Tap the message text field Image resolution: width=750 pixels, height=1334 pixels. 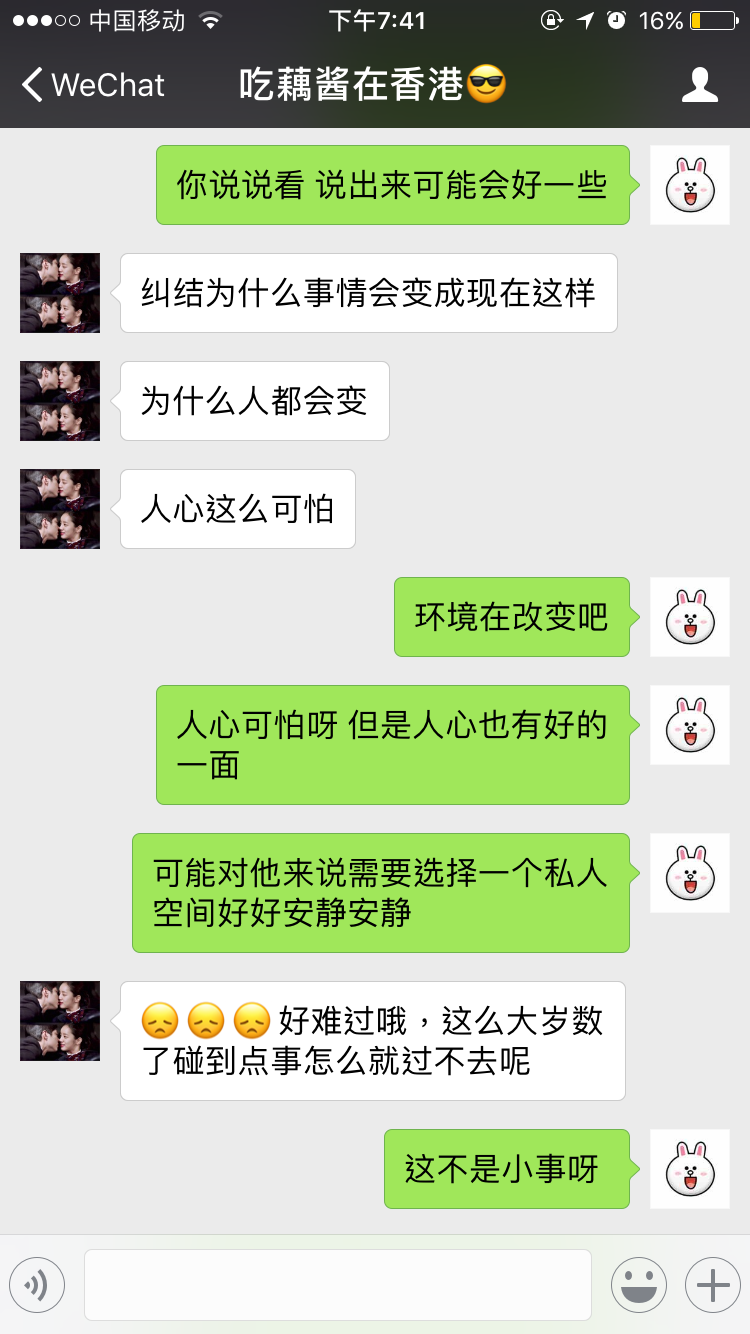(x=337, y=1285)
